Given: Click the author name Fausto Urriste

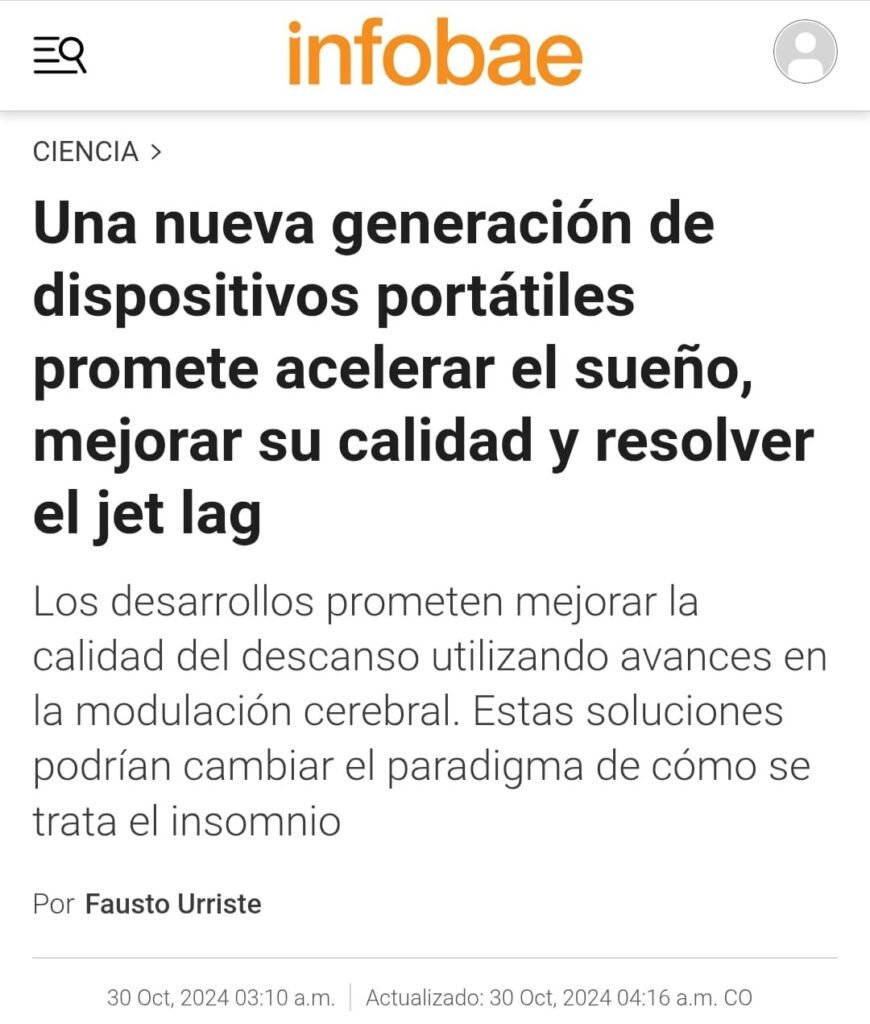Looking at the screenshot, I should tap(172, 904).
